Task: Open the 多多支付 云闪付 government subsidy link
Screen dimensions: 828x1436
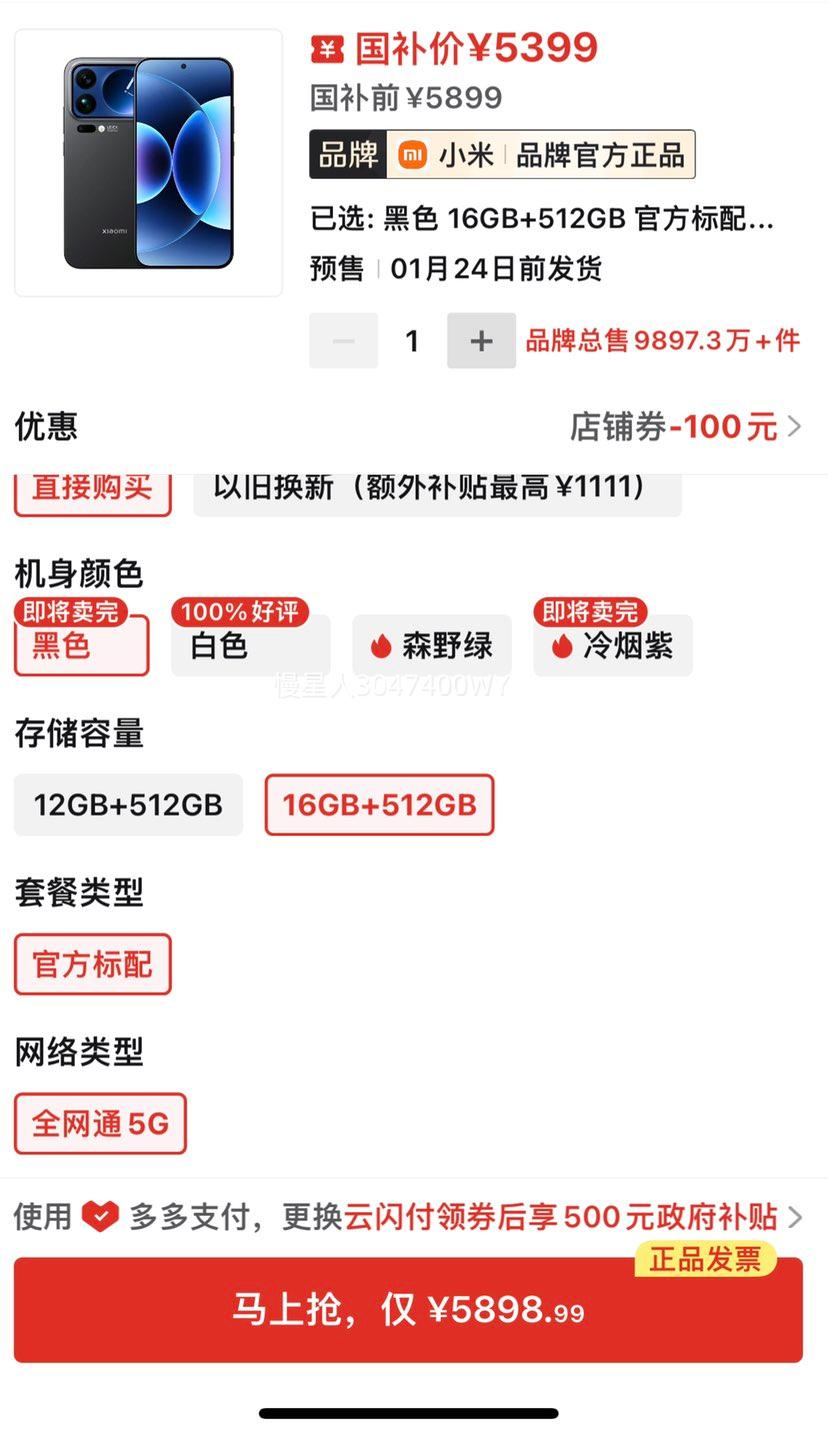Action: coord(408,1217)
